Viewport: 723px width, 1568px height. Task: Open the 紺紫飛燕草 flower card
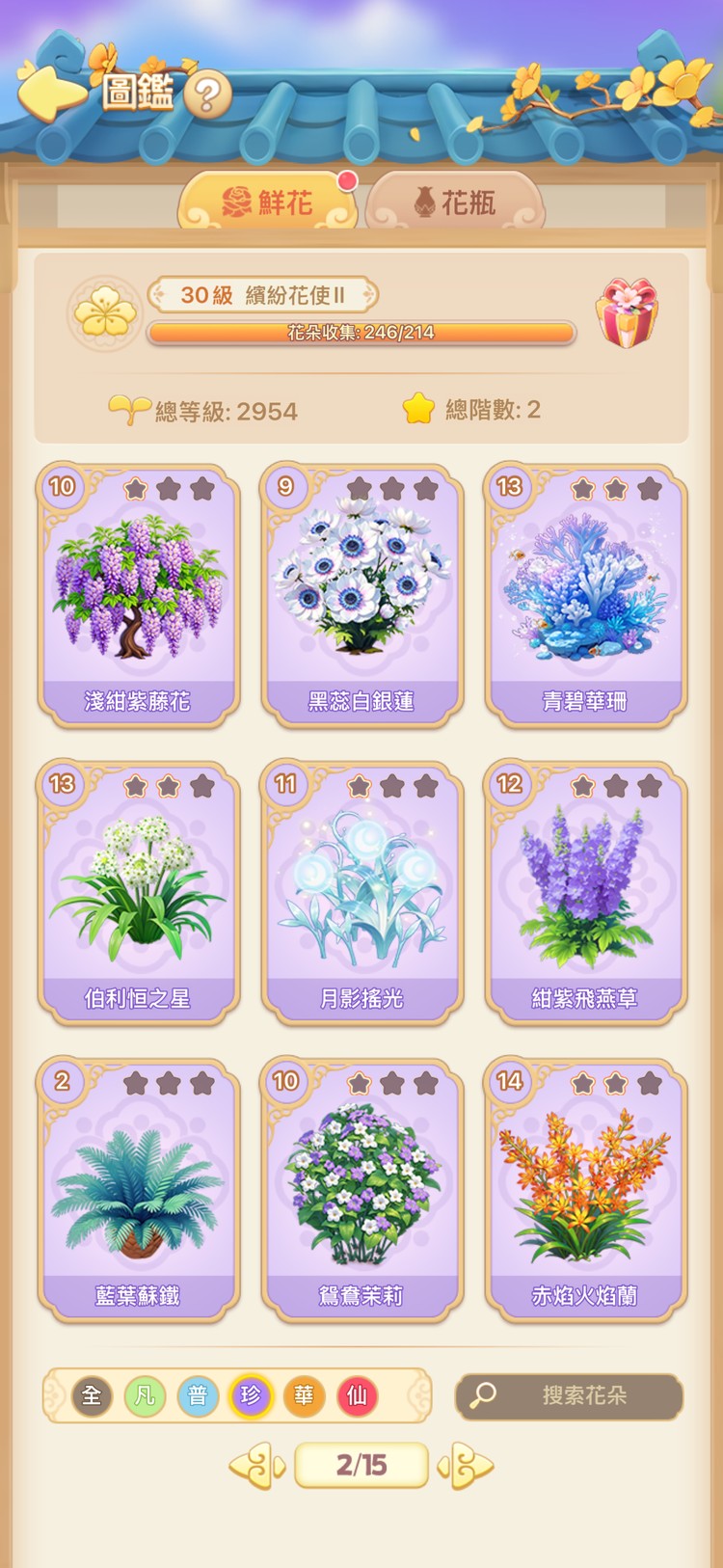click(585, 892)
